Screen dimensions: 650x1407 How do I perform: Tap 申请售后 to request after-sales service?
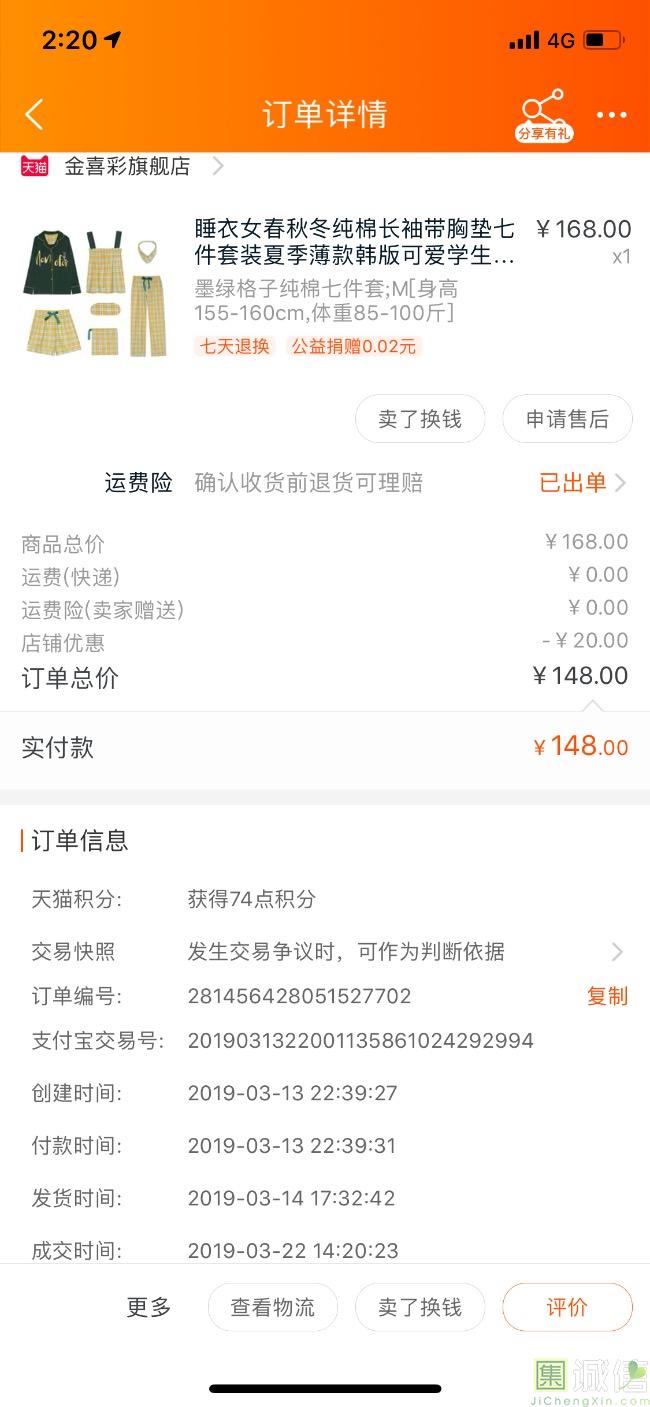(567, 419)
